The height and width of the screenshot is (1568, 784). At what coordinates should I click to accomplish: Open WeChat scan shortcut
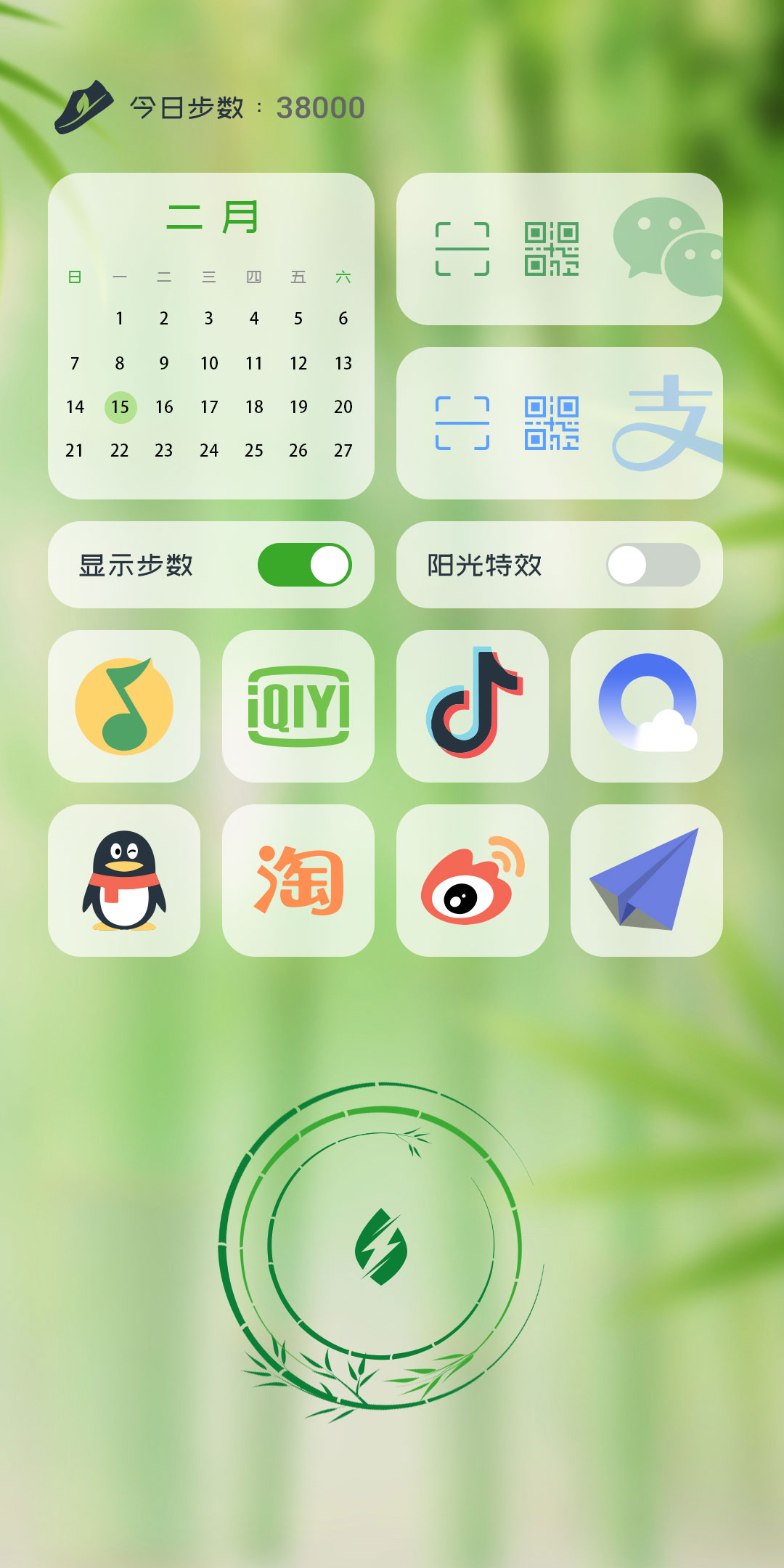(x=462, y=249)
